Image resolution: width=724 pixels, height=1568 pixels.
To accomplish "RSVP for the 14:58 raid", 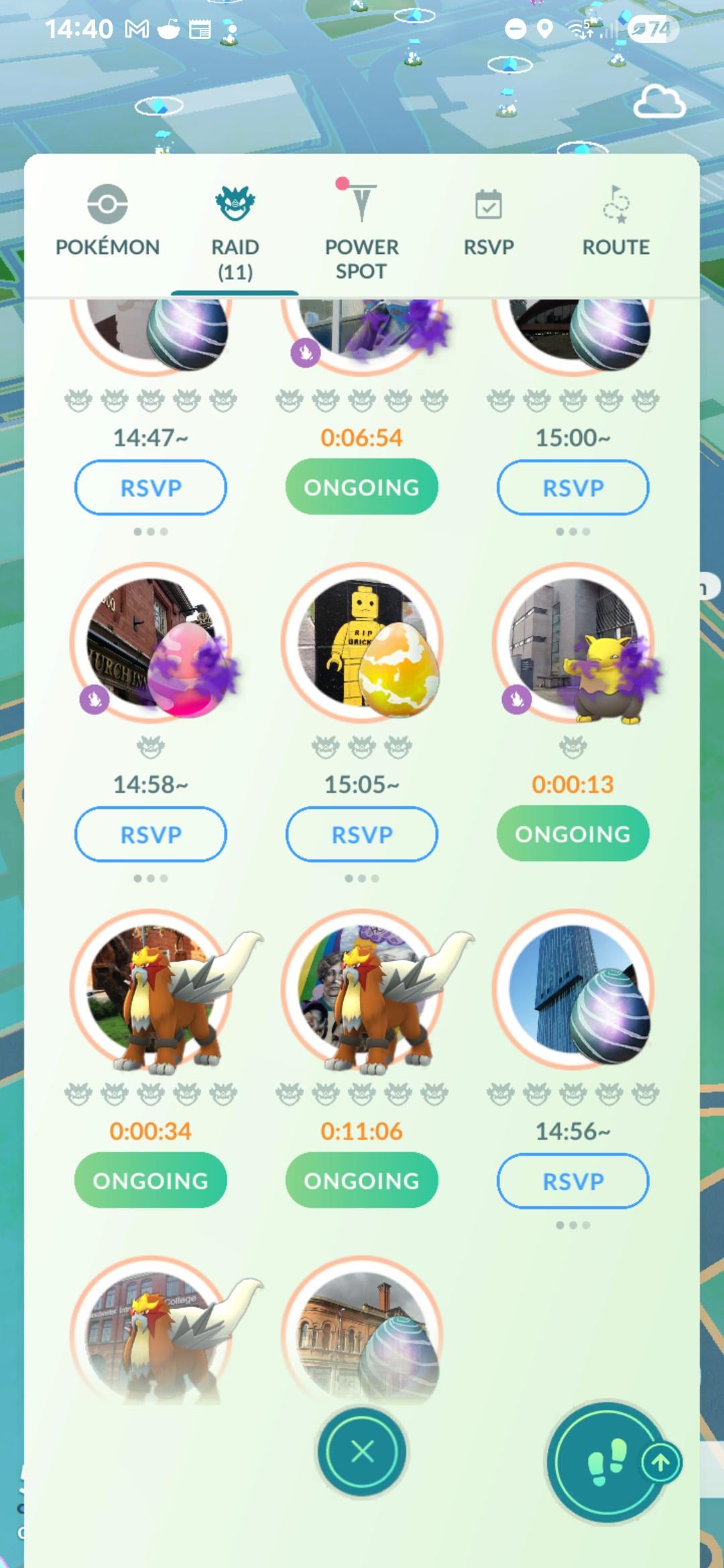I will coord(151,834).
